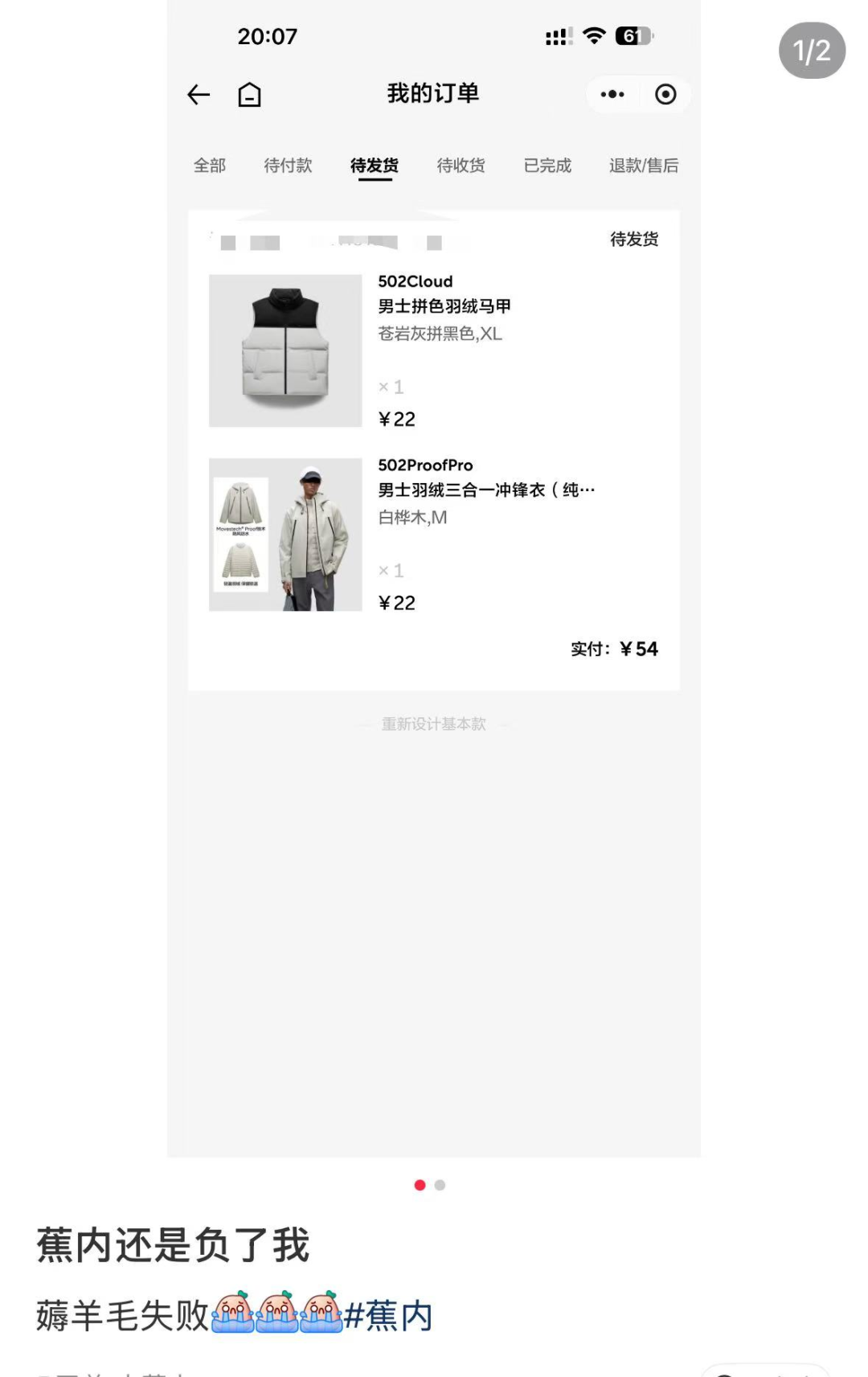Tap the back arrow to return
Screen dimensions: 868x1377
198,94
